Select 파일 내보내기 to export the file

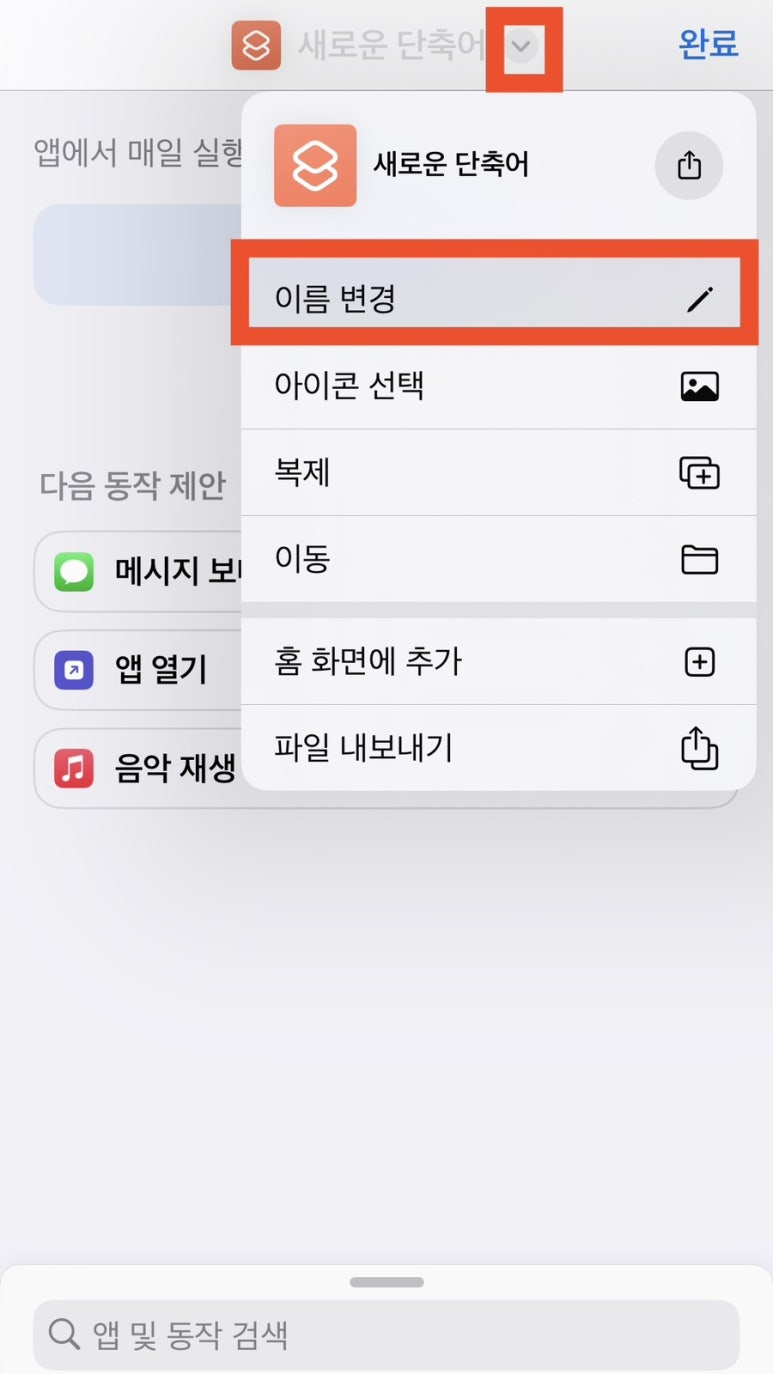[x=497, y=747]
